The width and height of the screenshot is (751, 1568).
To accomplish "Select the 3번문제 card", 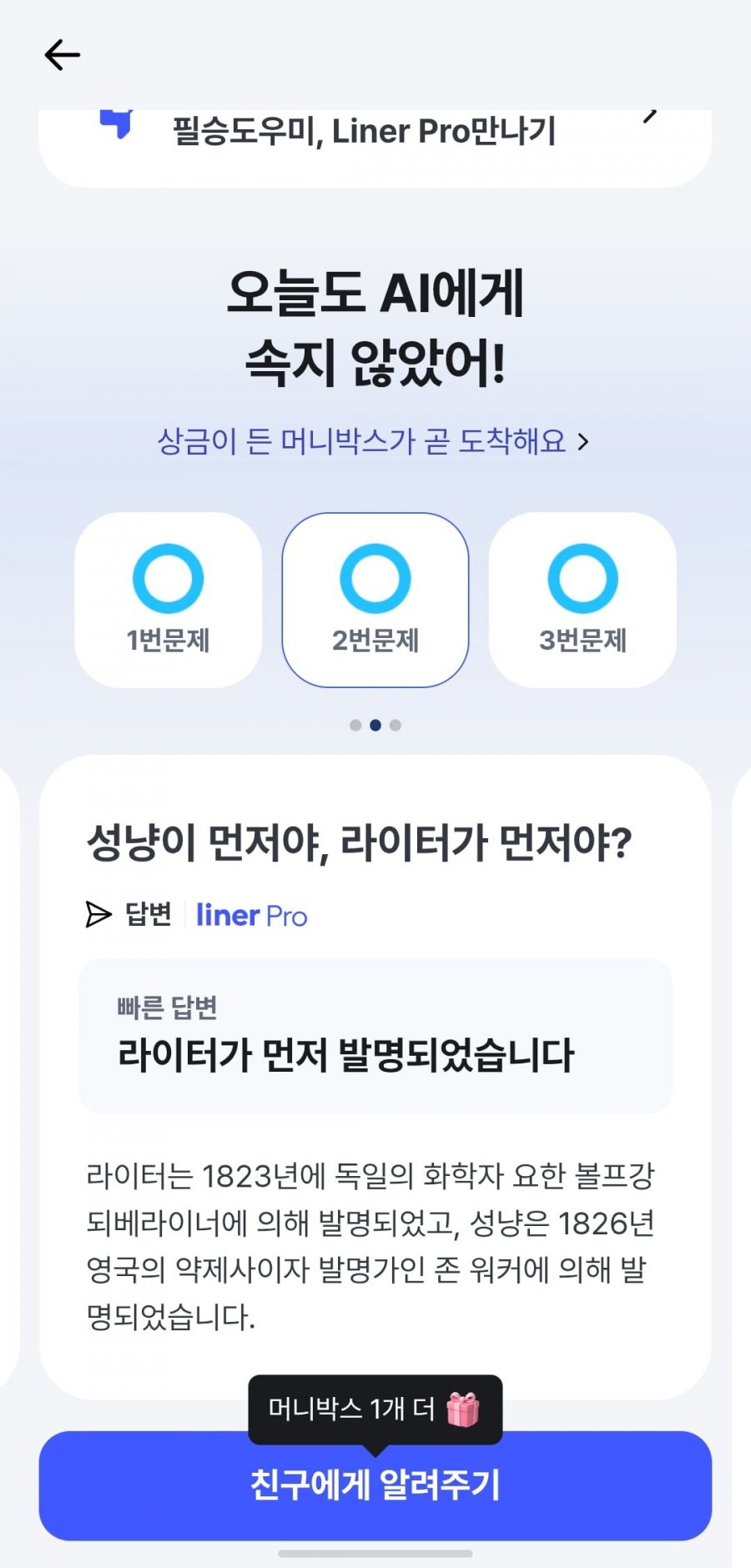I will tap(582, 600).
